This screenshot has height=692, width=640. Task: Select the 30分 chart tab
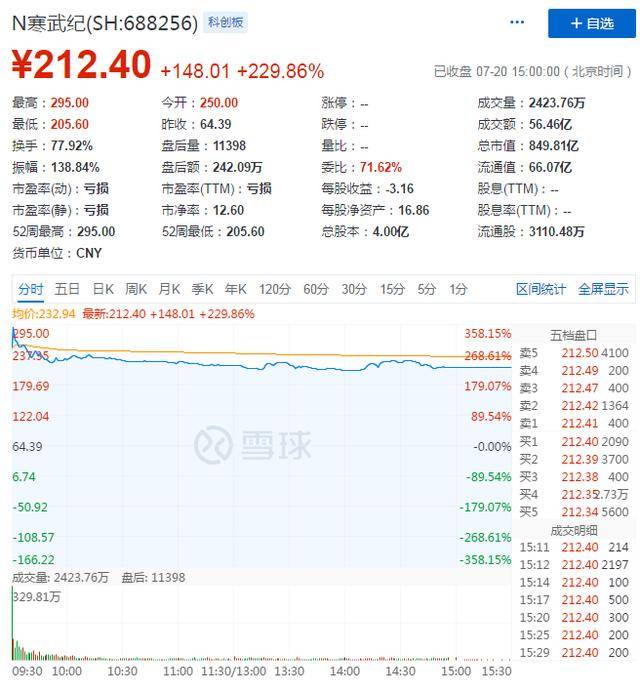pos(354,289)
